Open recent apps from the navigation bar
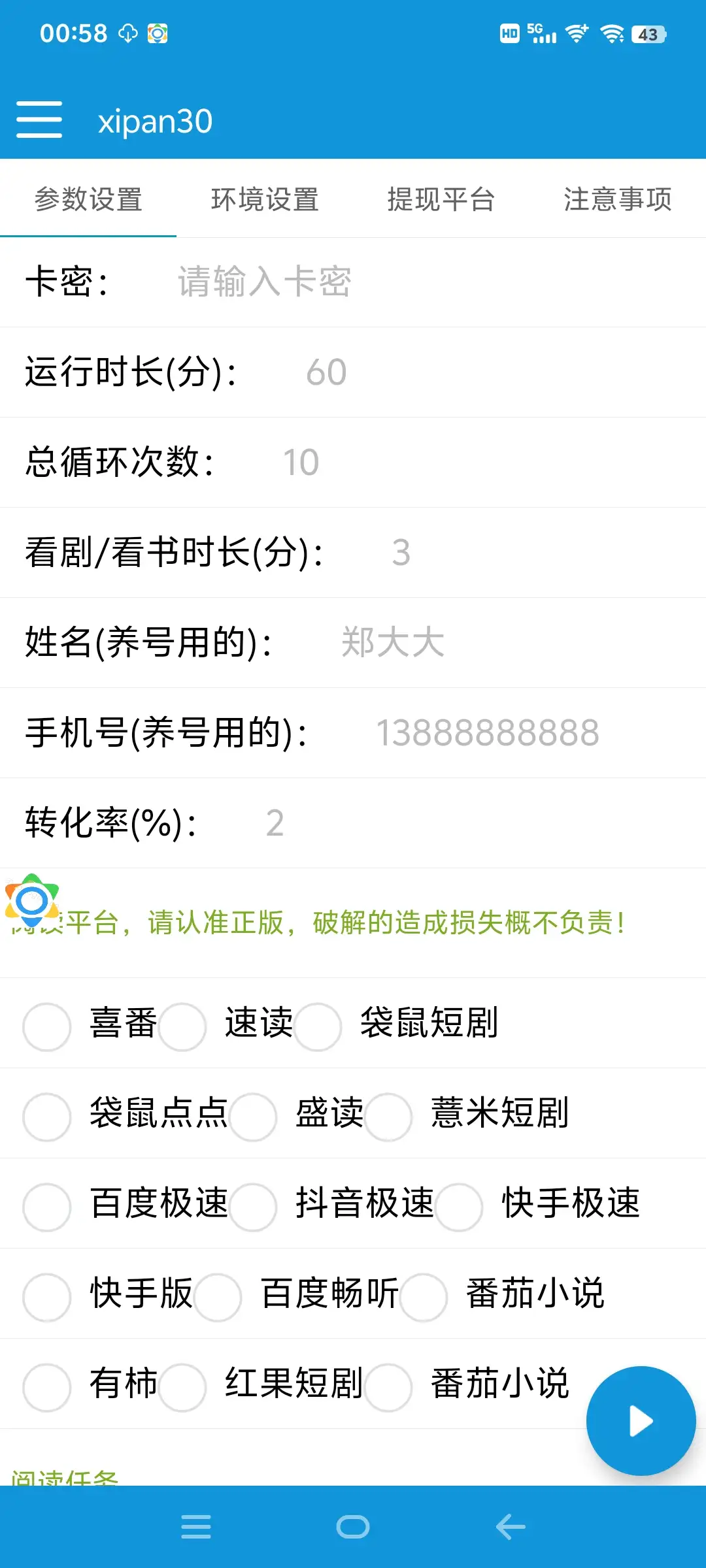 tap(195, 1527)
